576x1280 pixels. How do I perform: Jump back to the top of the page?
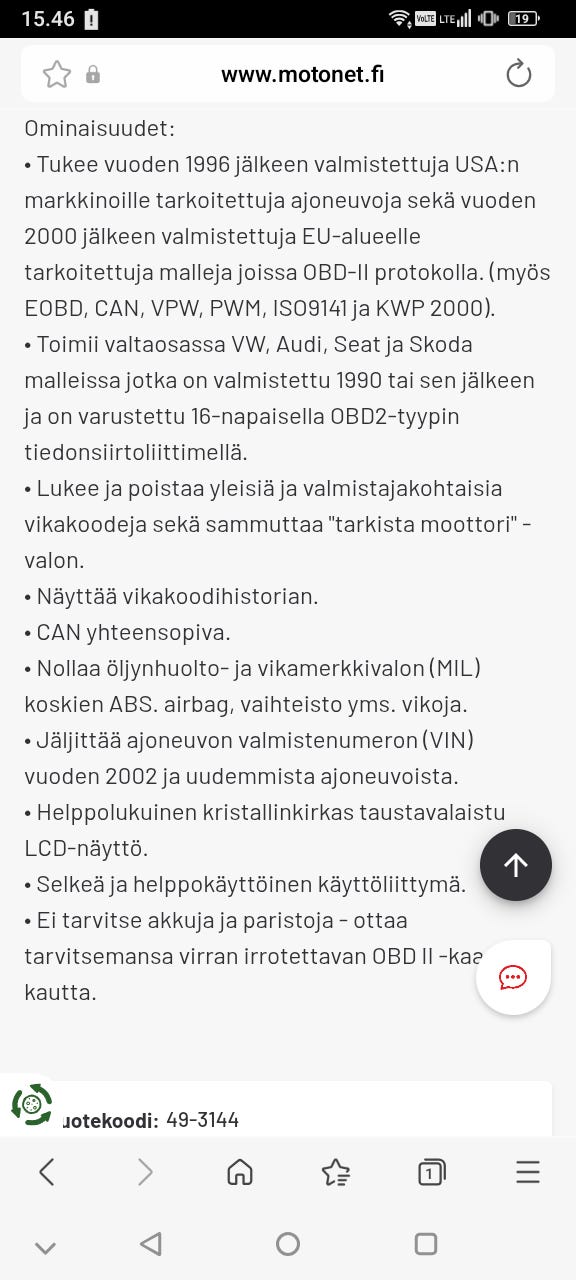pos(516,865)
